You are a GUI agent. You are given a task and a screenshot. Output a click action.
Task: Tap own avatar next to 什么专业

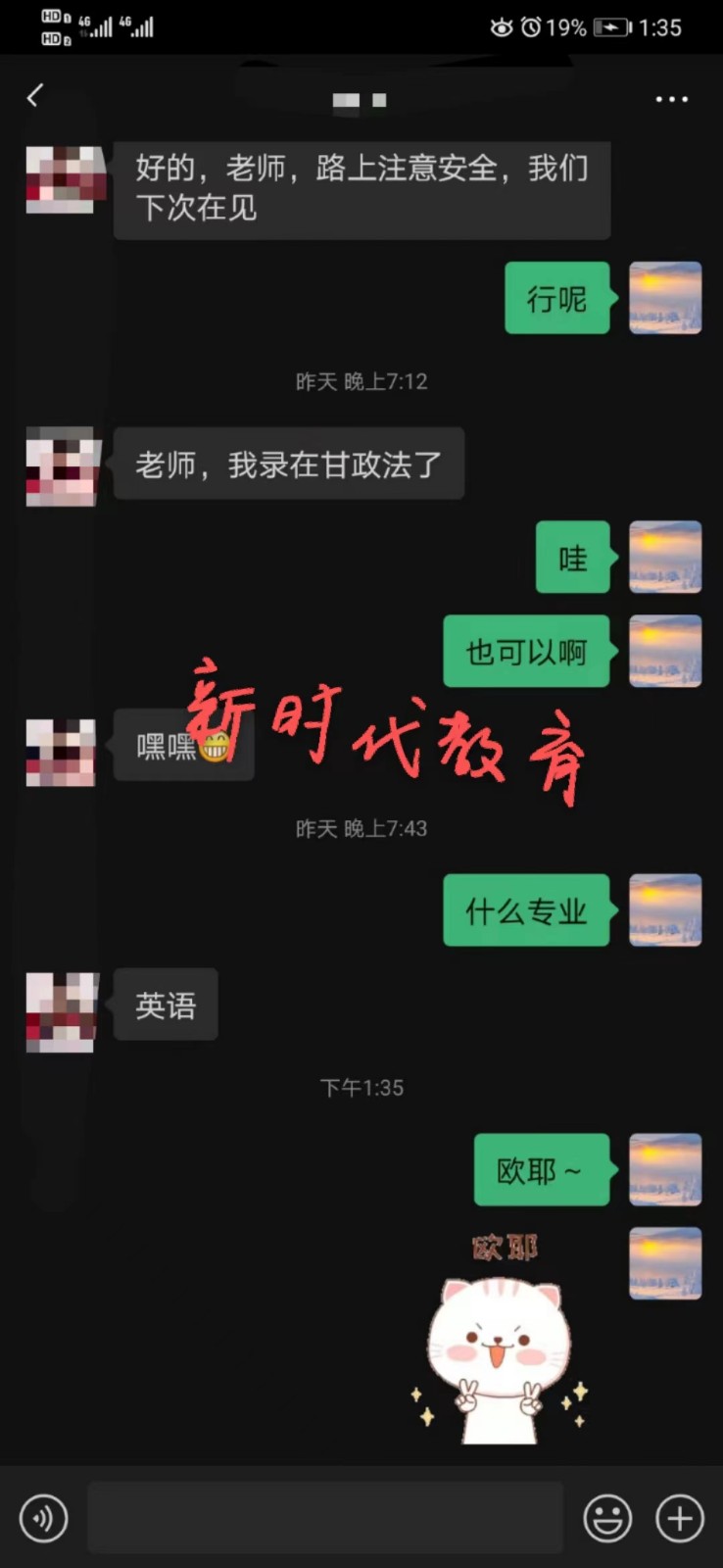tap(664, 909)
